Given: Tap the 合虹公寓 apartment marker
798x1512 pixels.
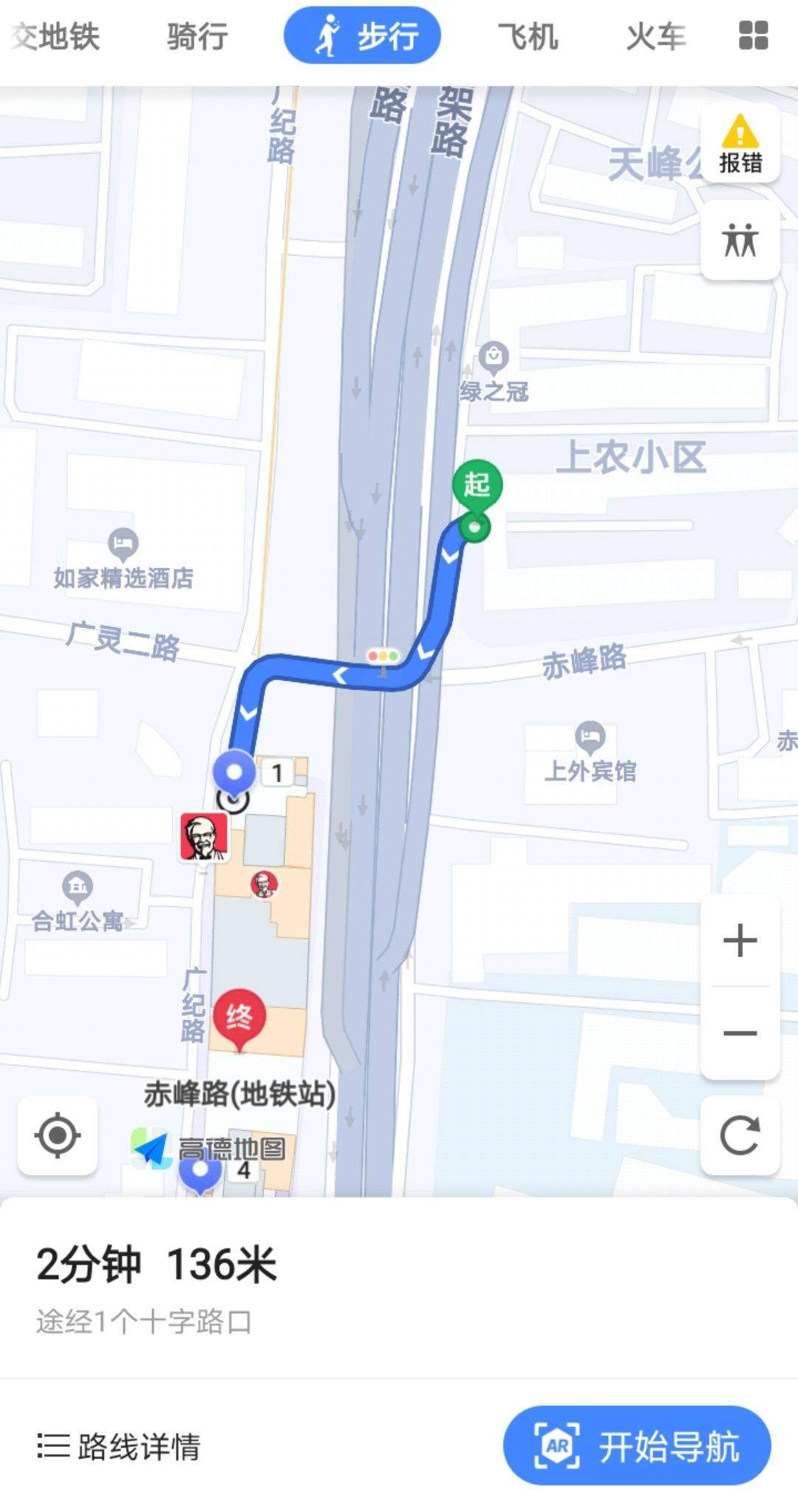Looking at the screenshot, I should pos(78,887).
